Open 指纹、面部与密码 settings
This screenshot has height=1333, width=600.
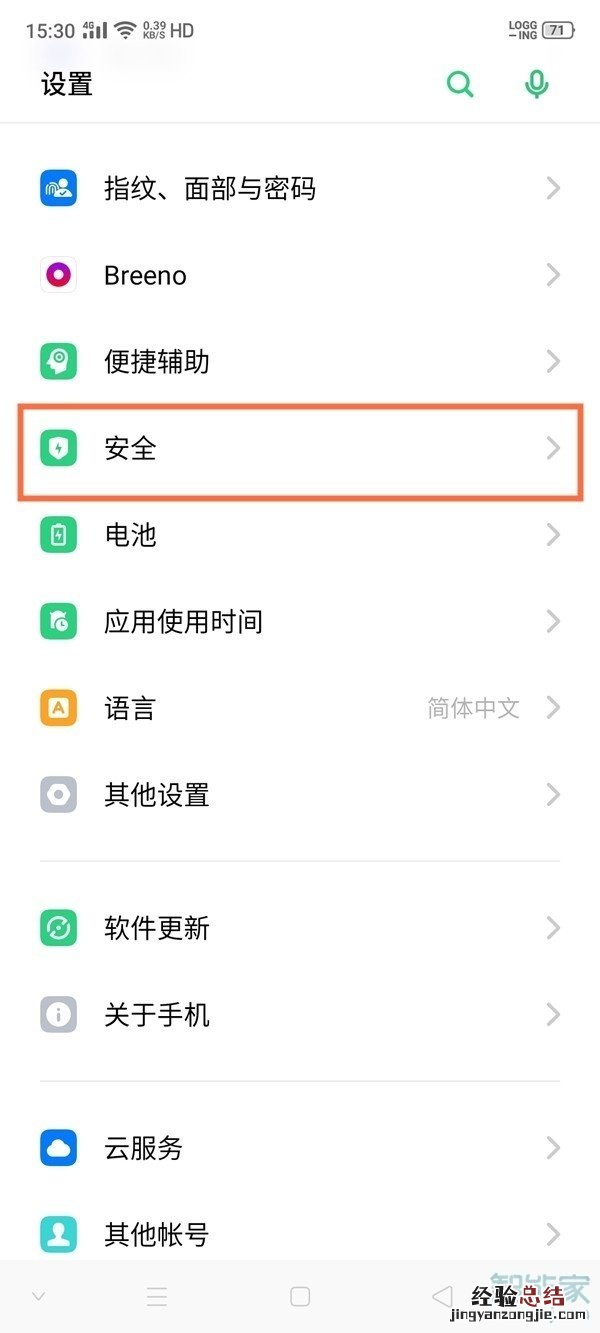tap(300, 188)
